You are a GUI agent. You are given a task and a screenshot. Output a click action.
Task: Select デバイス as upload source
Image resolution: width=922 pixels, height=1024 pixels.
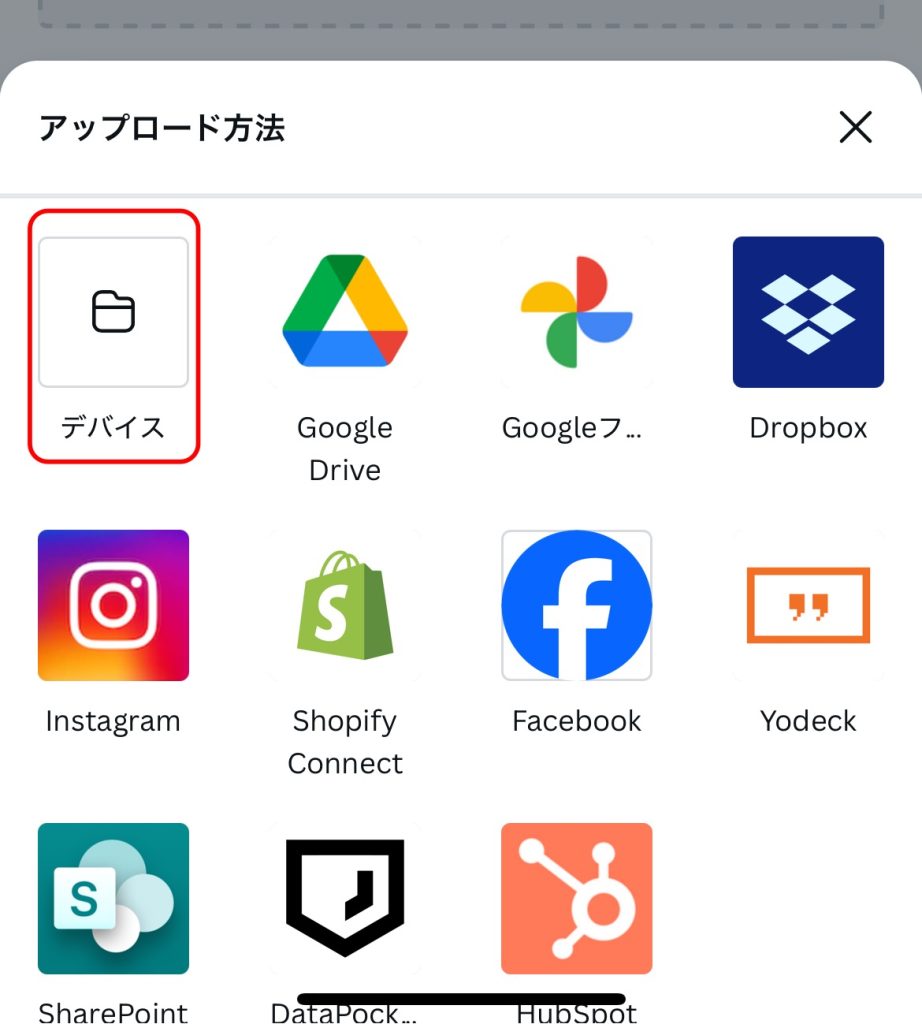coord(113,312)
